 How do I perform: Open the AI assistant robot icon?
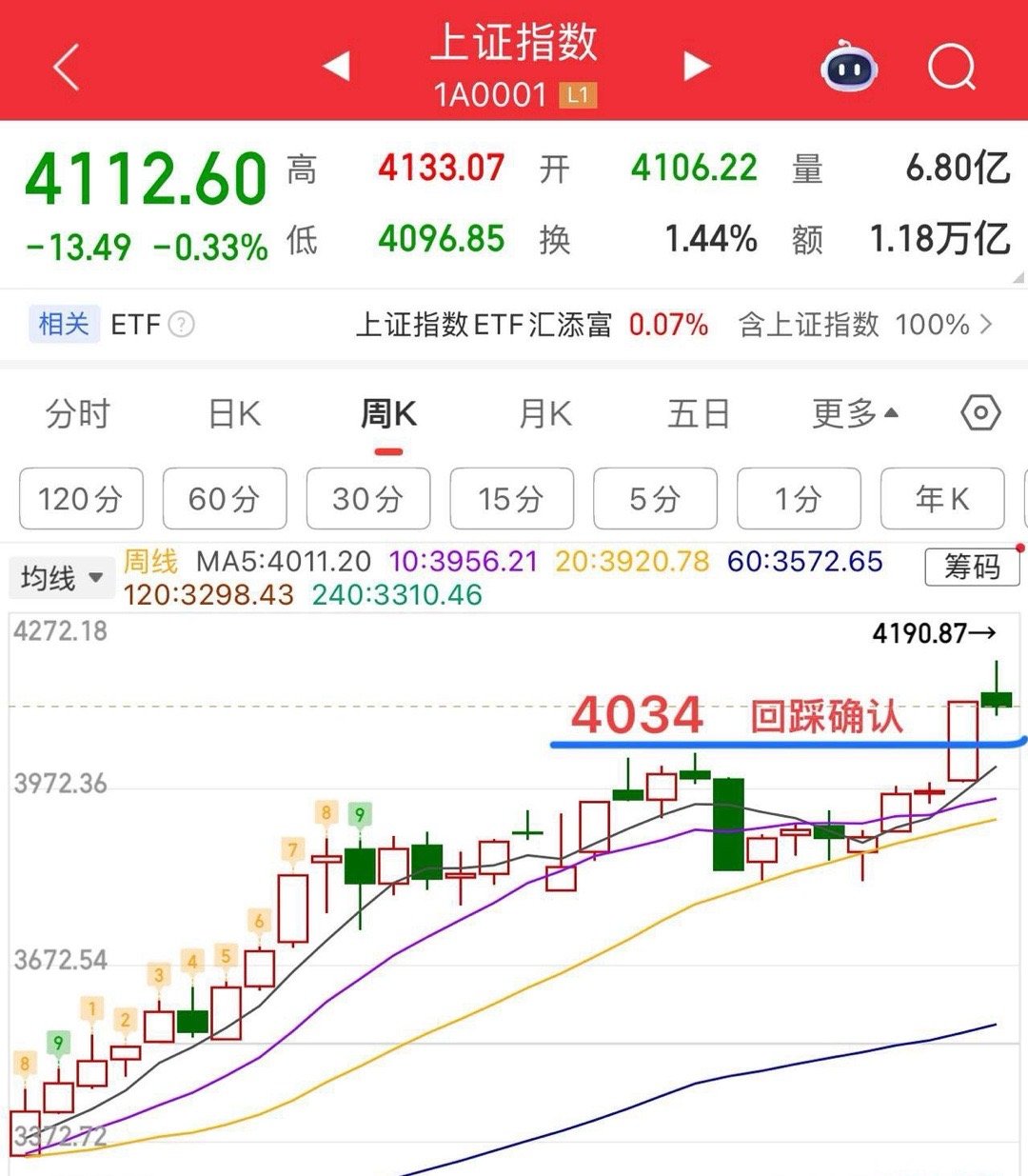[848, 68]
